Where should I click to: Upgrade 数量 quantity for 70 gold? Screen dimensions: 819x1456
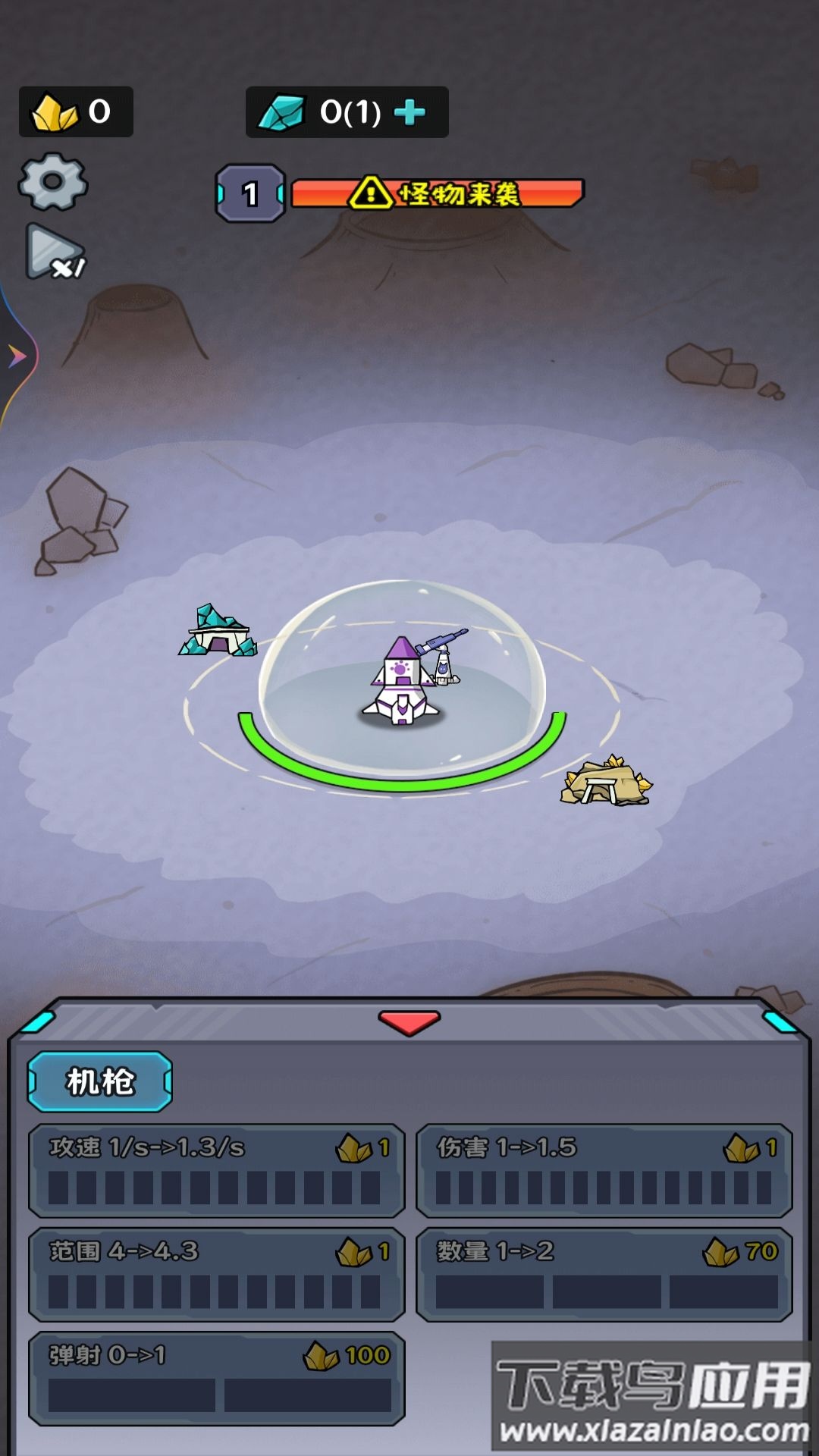604,1274
